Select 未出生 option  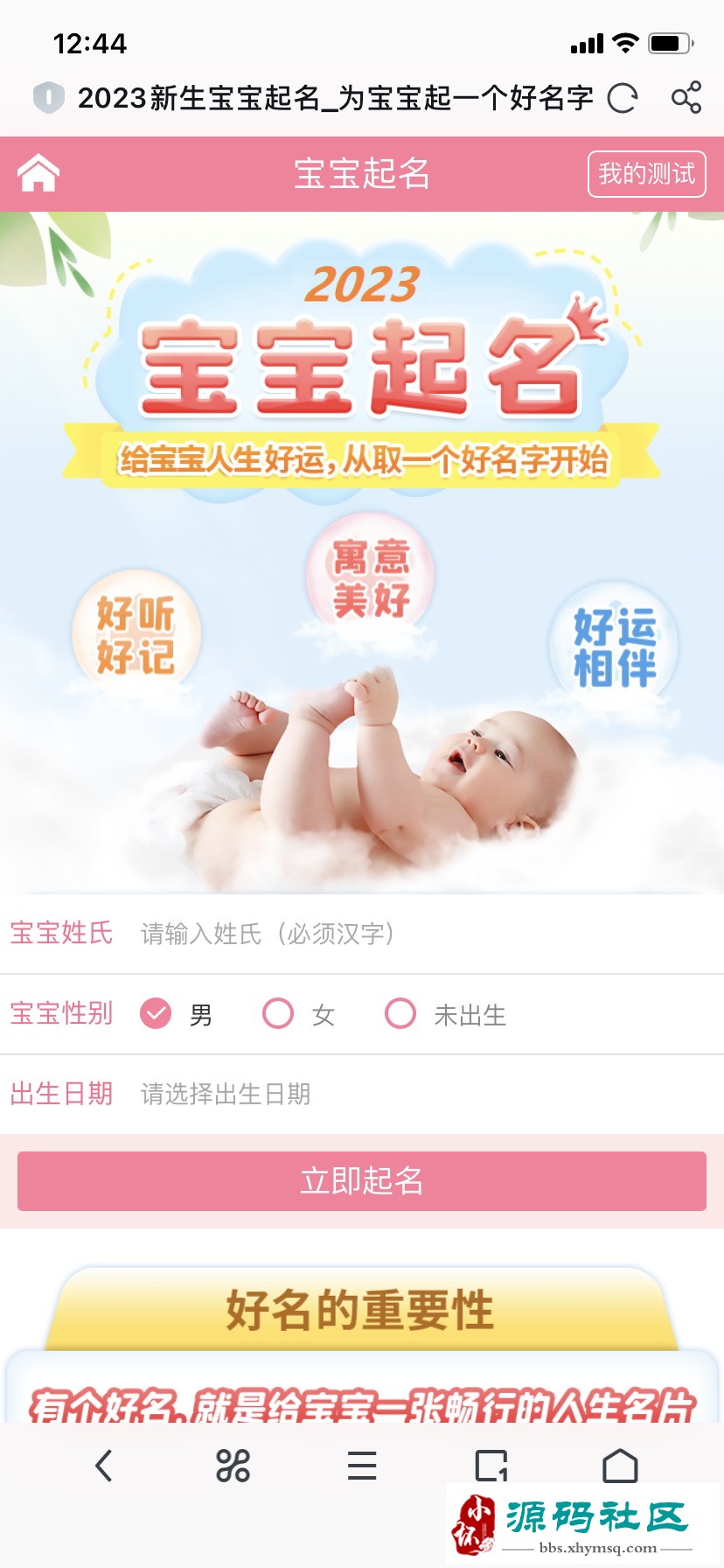(x=401, y=1014)
